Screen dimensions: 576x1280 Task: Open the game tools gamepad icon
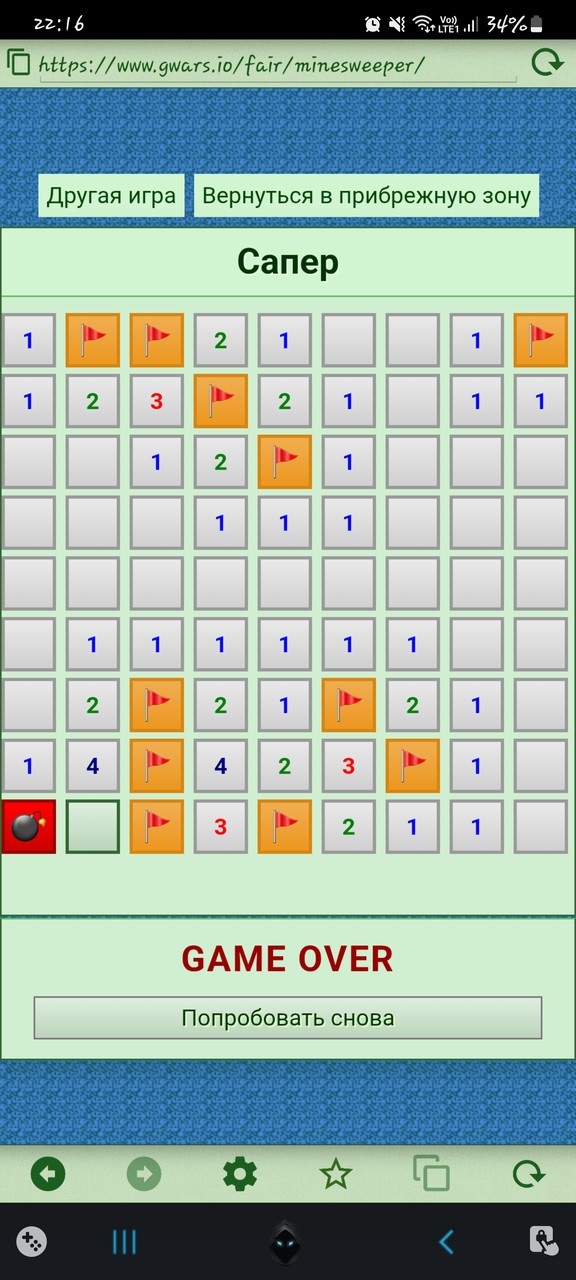pyautogui.click(x=32, y=1242)
